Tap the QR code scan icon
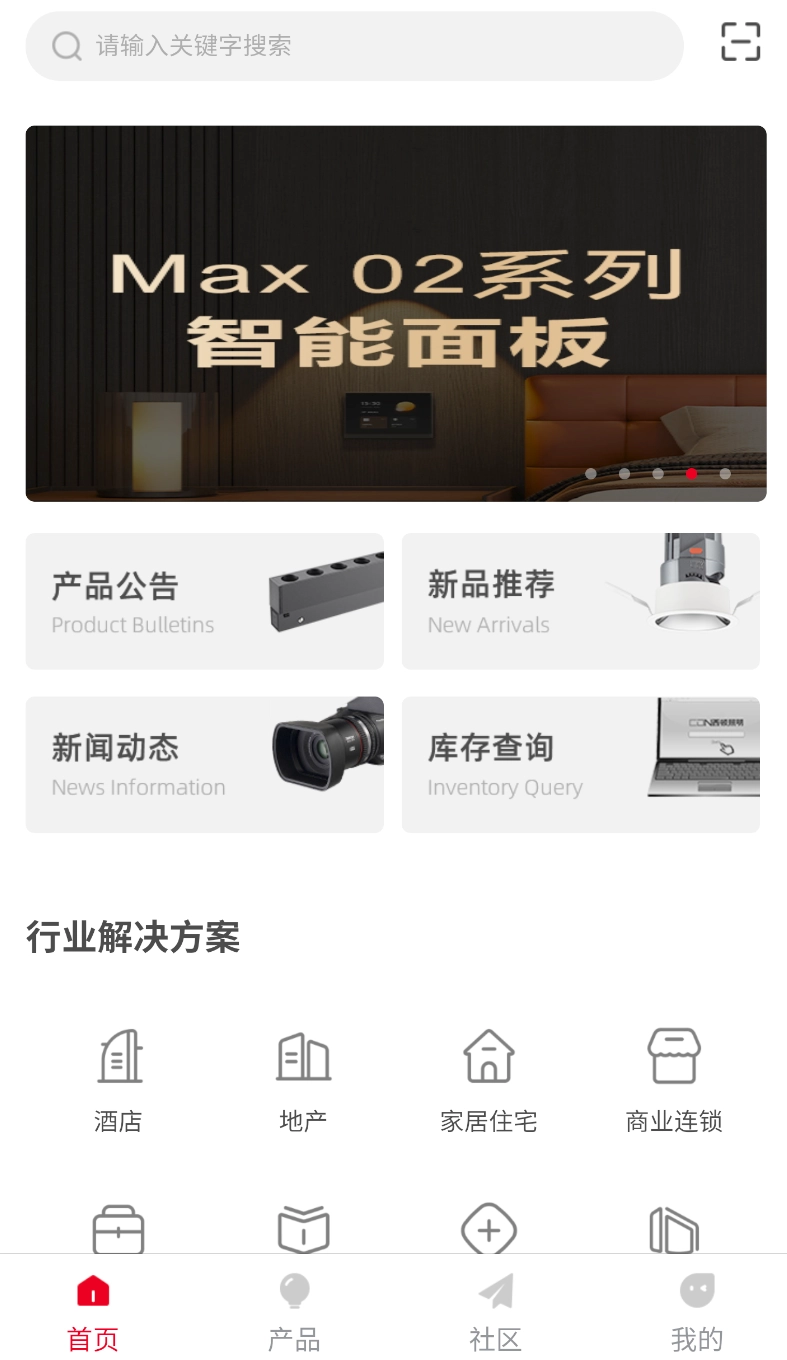This screenshot has height=1360, width=787. pos(740,43)
